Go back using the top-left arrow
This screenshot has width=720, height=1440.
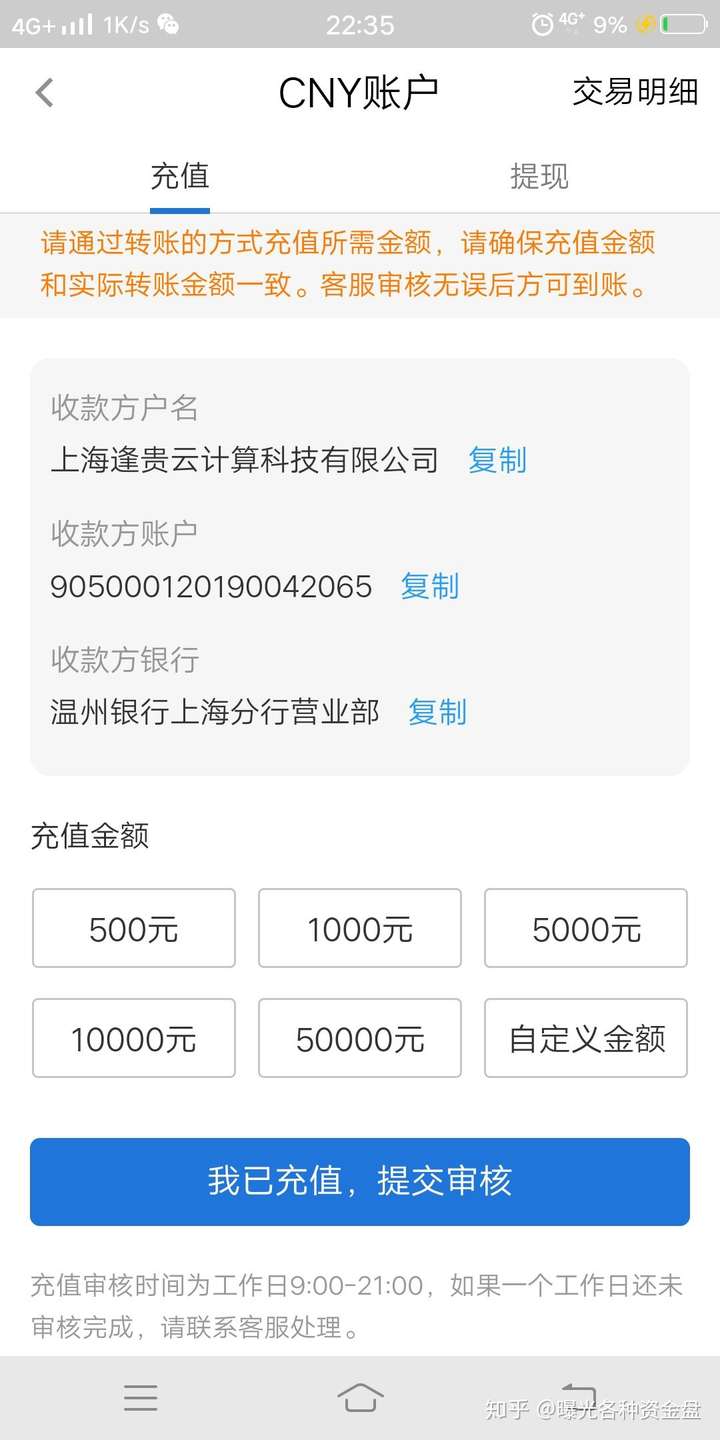(44, 93)
